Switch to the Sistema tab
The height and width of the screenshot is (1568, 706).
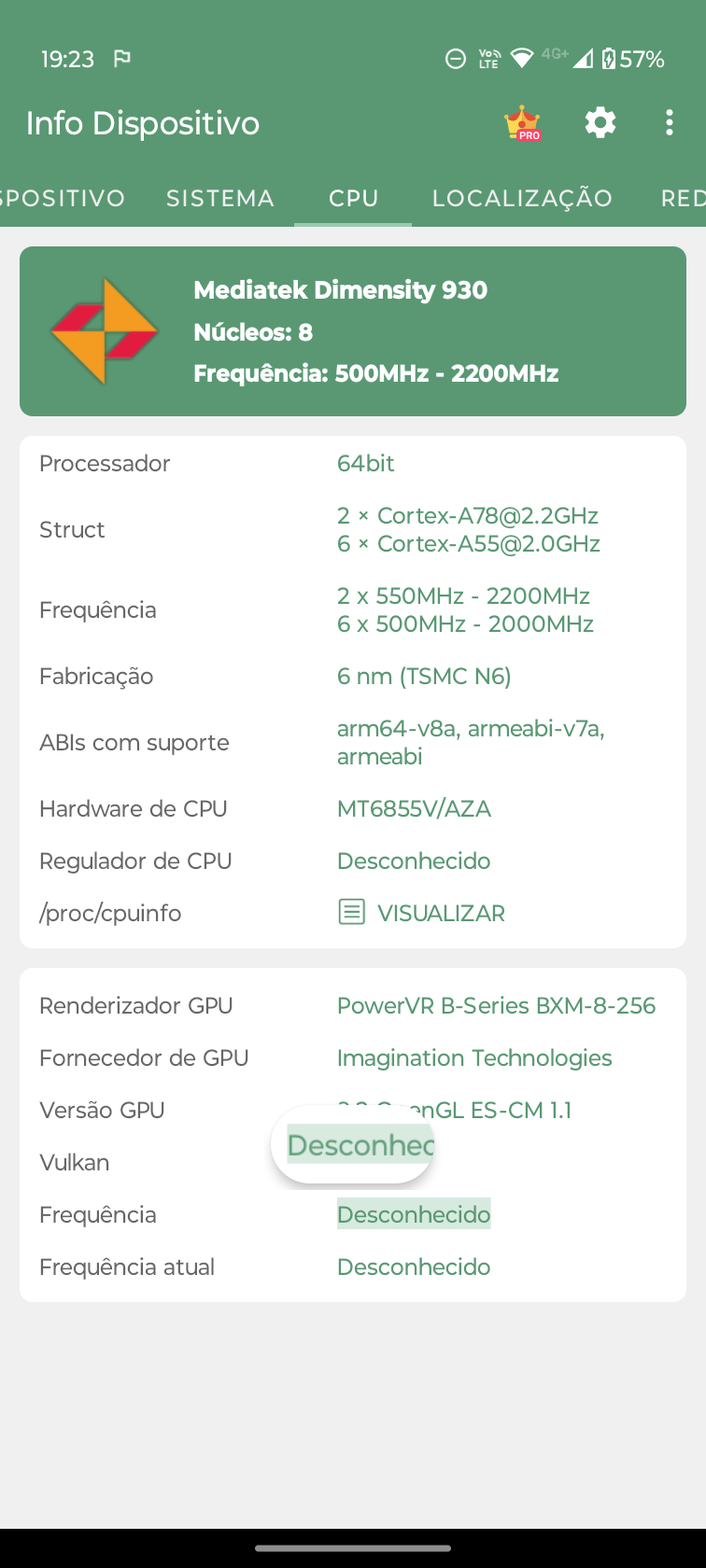pos(220,199)
